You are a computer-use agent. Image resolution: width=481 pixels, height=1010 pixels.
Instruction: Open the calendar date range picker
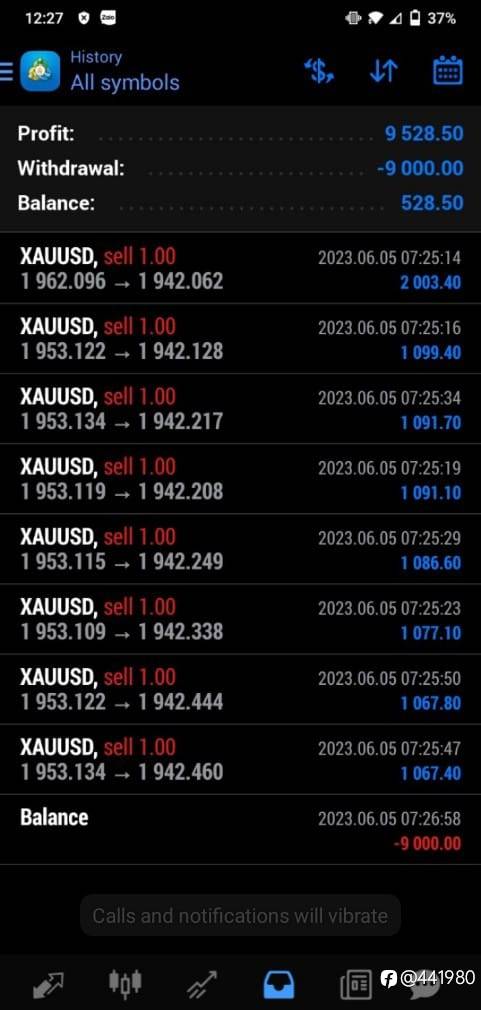tap(448, 70)
